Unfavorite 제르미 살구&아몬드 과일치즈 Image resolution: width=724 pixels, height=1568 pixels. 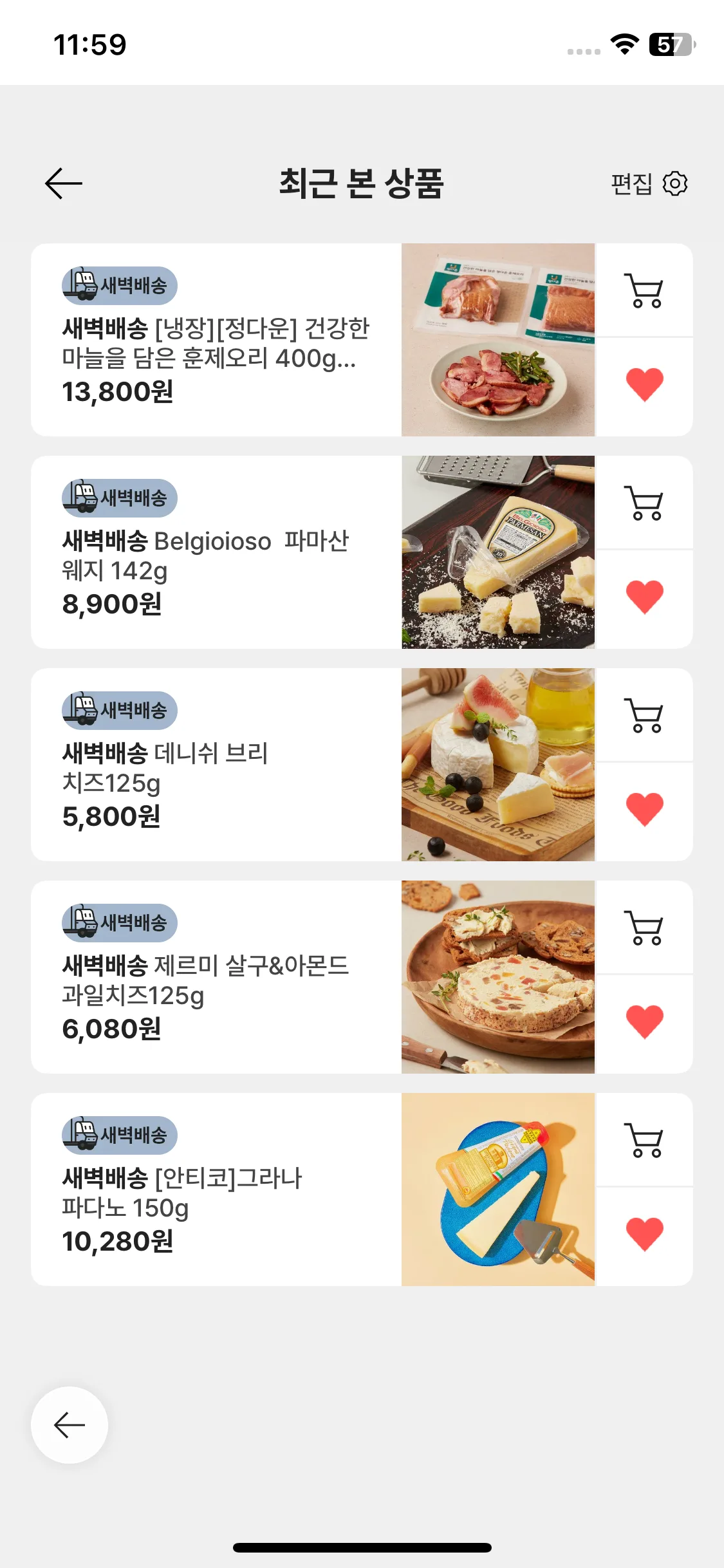pos(644,1022)
